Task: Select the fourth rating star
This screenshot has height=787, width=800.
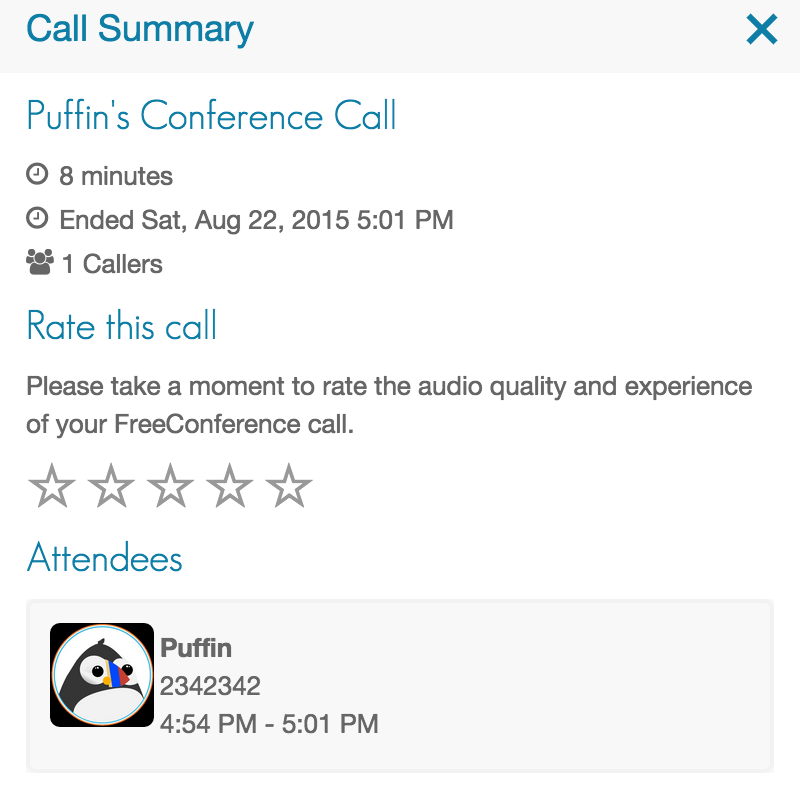Action: tap(231, 487)
